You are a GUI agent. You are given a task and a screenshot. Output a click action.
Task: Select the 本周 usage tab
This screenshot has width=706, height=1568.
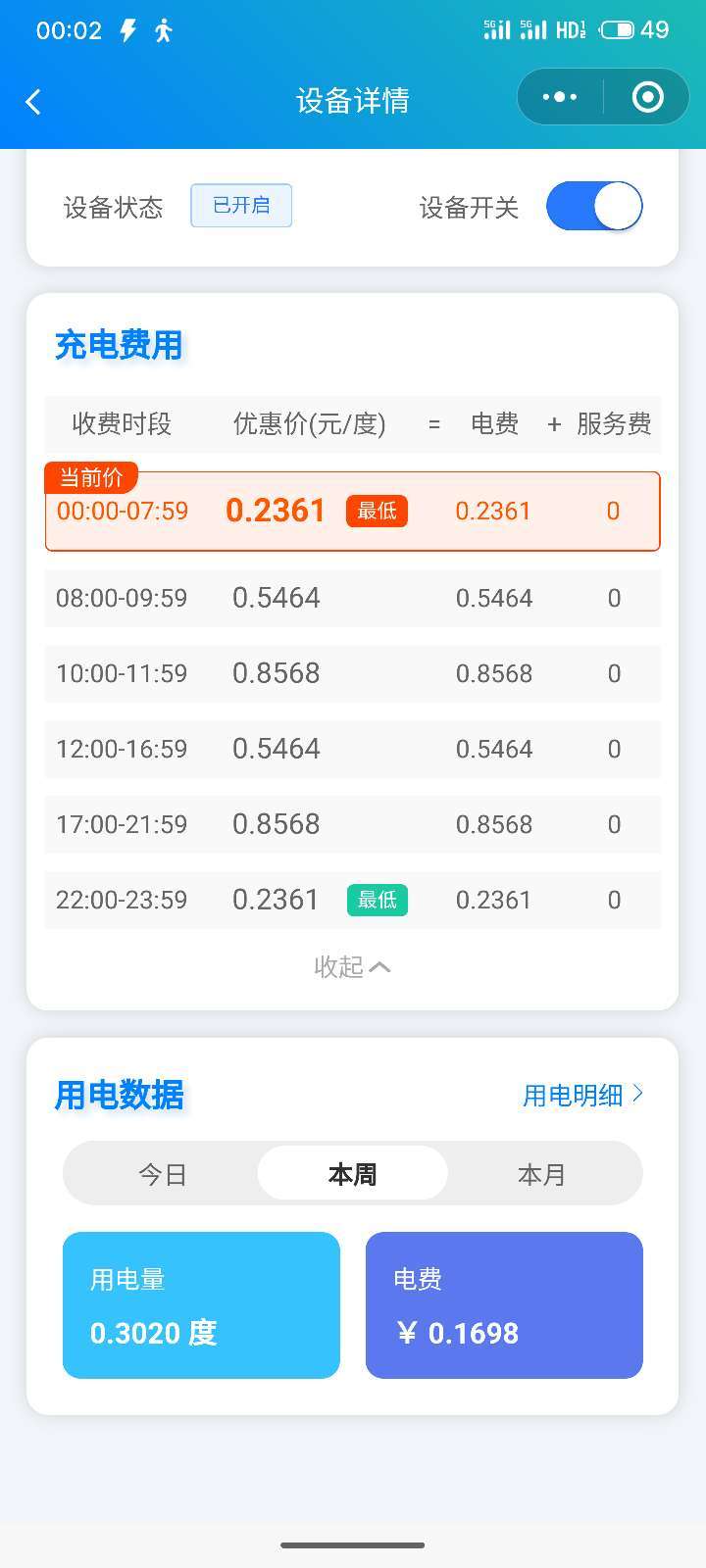click(352, 1174)
